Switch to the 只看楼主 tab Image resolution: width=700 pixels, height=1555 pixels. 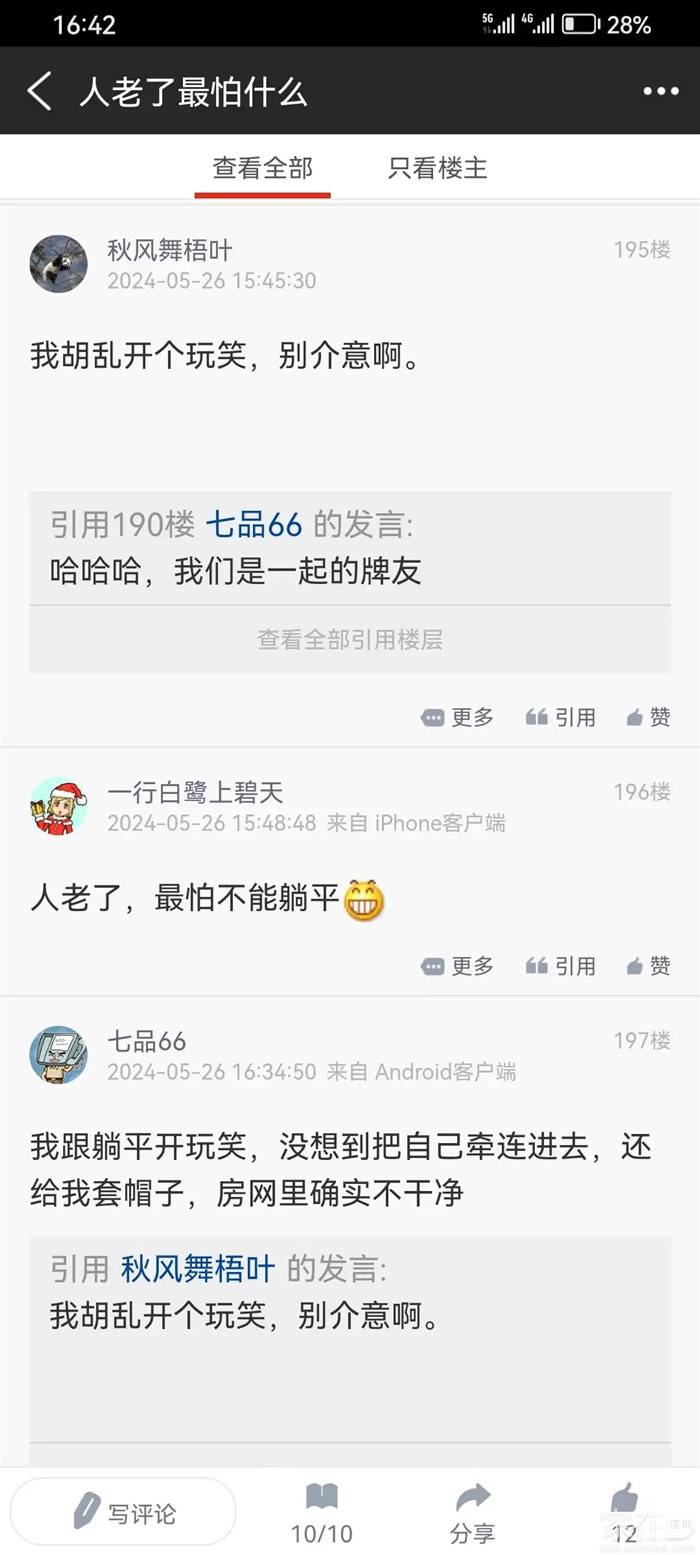pyautogui.click(x=437, y=168)
